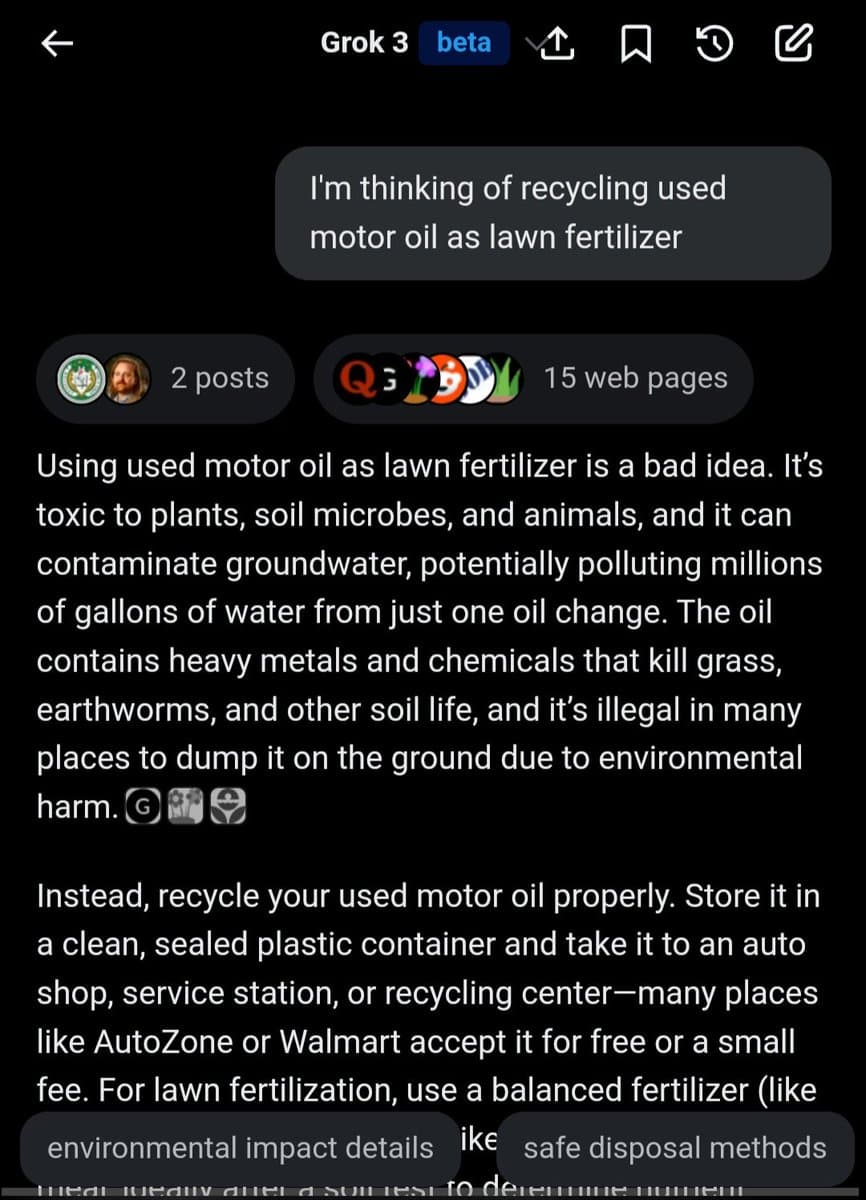This screenshot has width=866, height=1200.
Task: Select the environmental impact details suggestion
Action: click(240, 1148)
